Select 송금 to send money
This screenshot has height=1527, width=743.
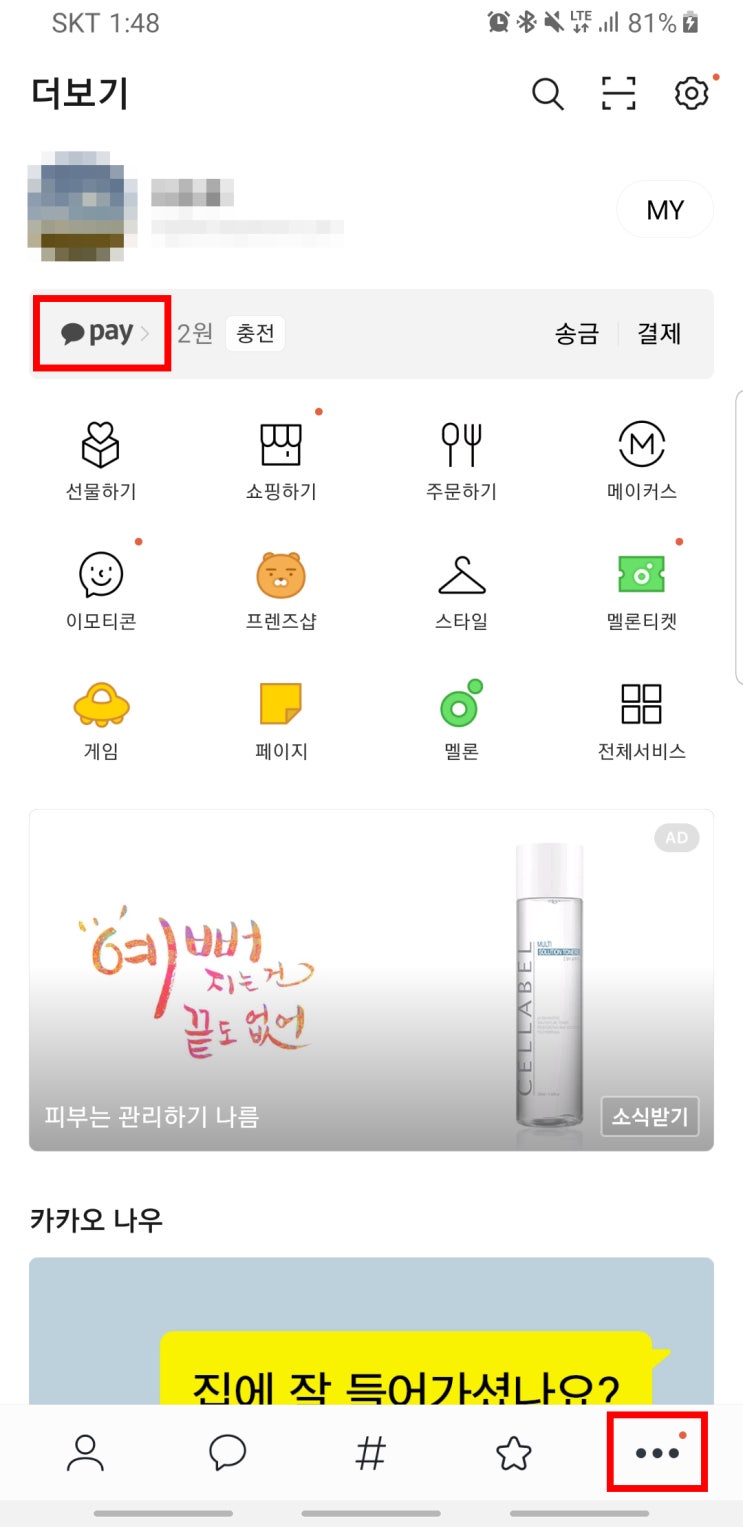pos(577,334)
